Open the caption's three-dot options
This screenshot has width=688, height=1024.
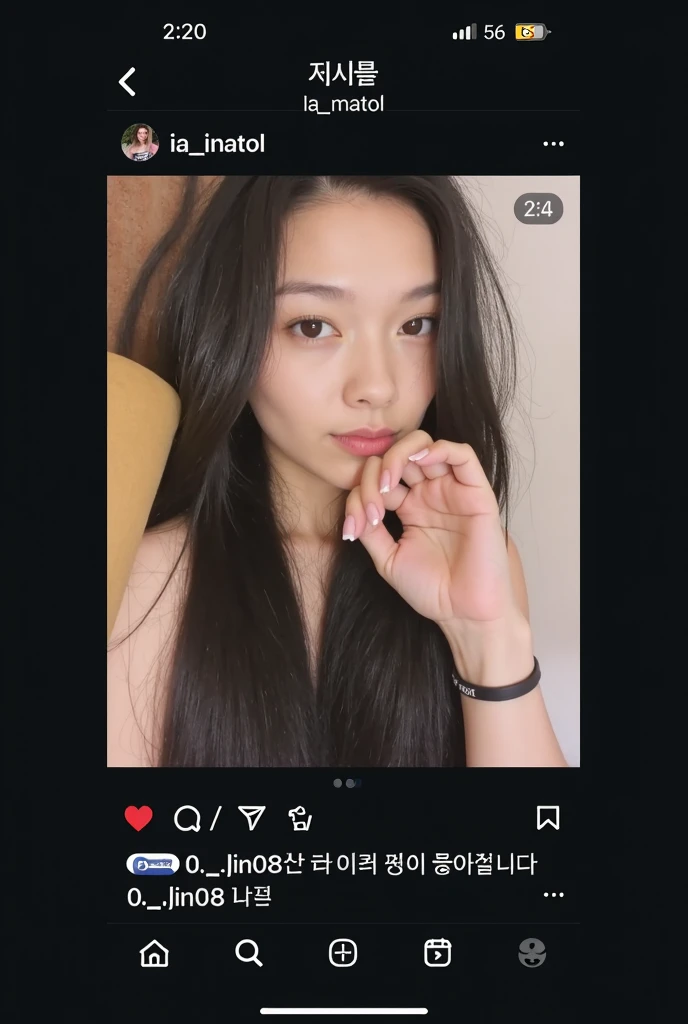(x=553, y=895)
